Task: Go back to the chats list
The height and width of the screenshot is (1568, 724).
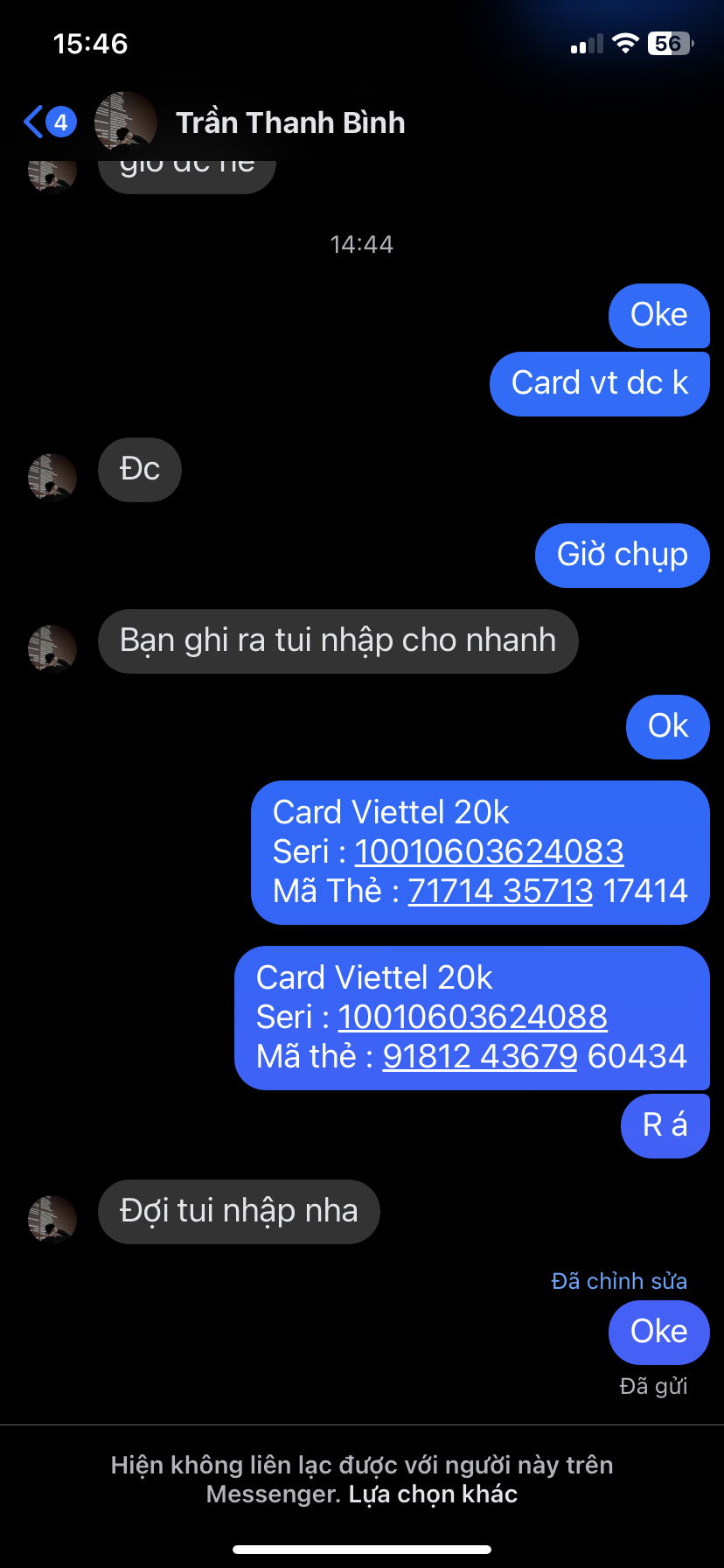Action: pyautogui.click(x=49, y=122)
